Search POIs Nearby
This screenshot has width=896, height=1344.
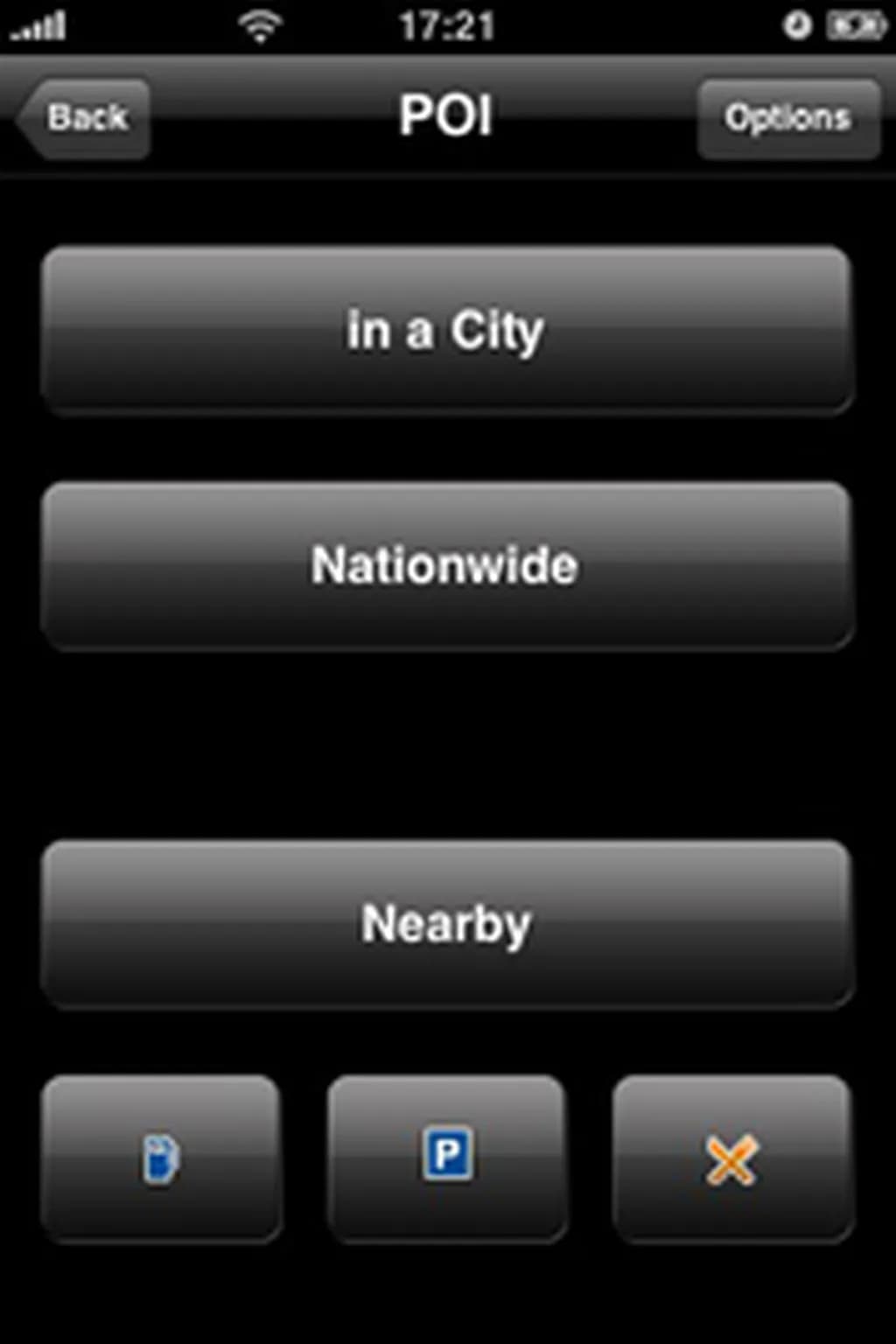(x=446, y=924)
